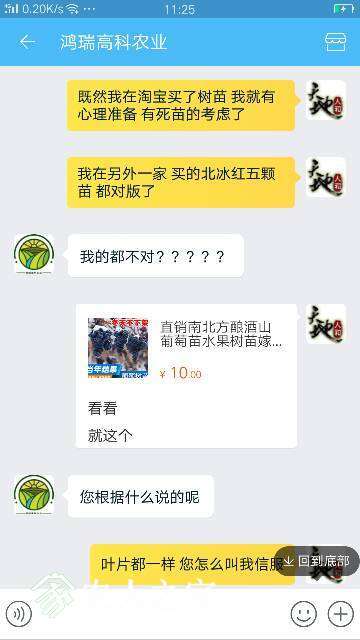Open the emoji picker
The height and width of the screenshot is (640, 360).
click(x=304, y=613)
